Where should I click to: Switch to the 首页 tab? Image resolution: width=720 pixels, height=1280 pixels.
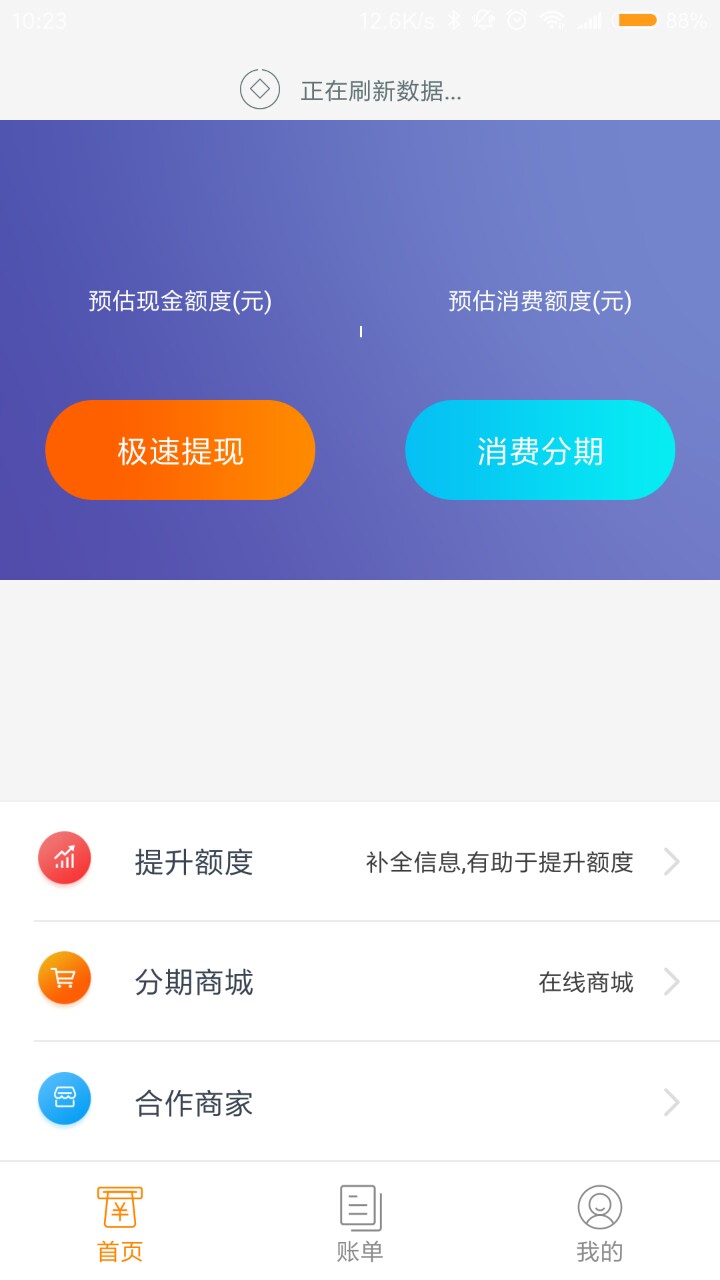point(120,1222)
